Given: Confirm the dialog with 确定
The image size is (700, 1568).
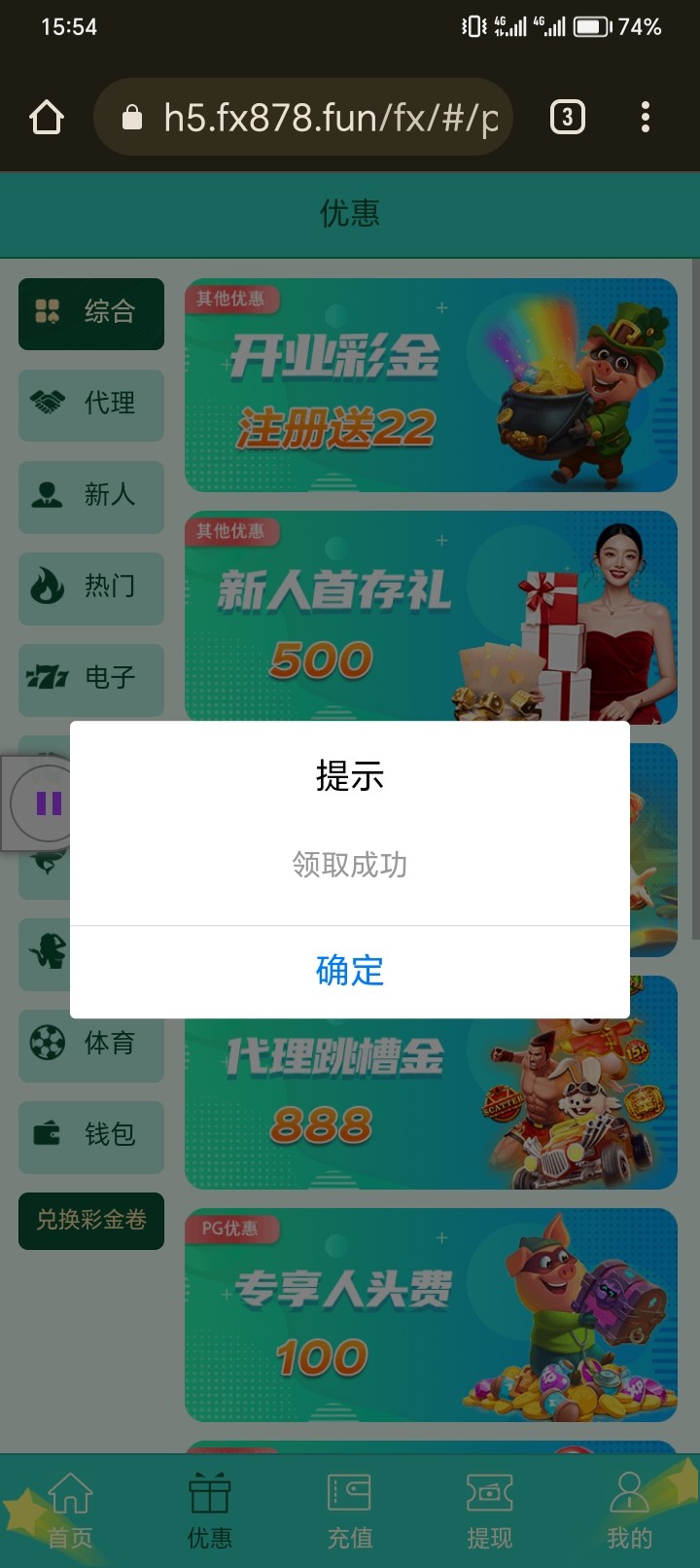Looking at the screenshot, I should click(350, 971).
